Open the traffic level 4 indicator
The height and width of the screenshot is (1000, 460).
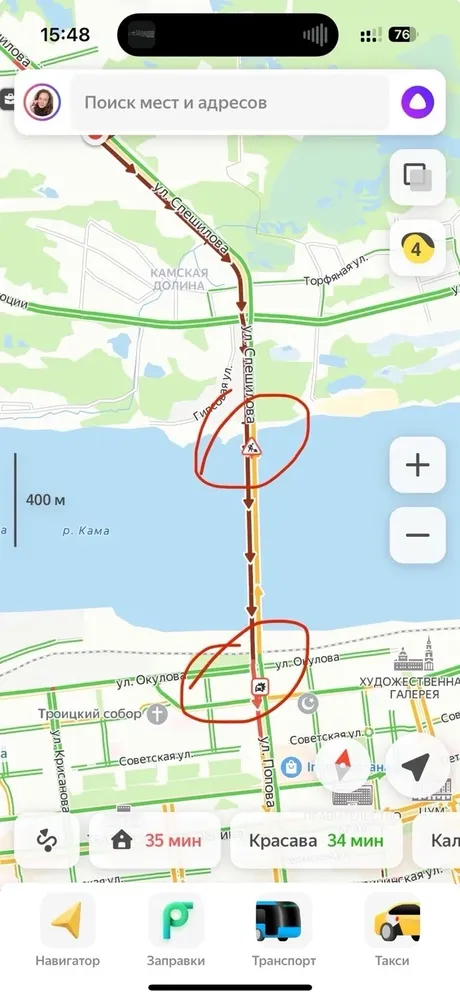pos(417,247)
